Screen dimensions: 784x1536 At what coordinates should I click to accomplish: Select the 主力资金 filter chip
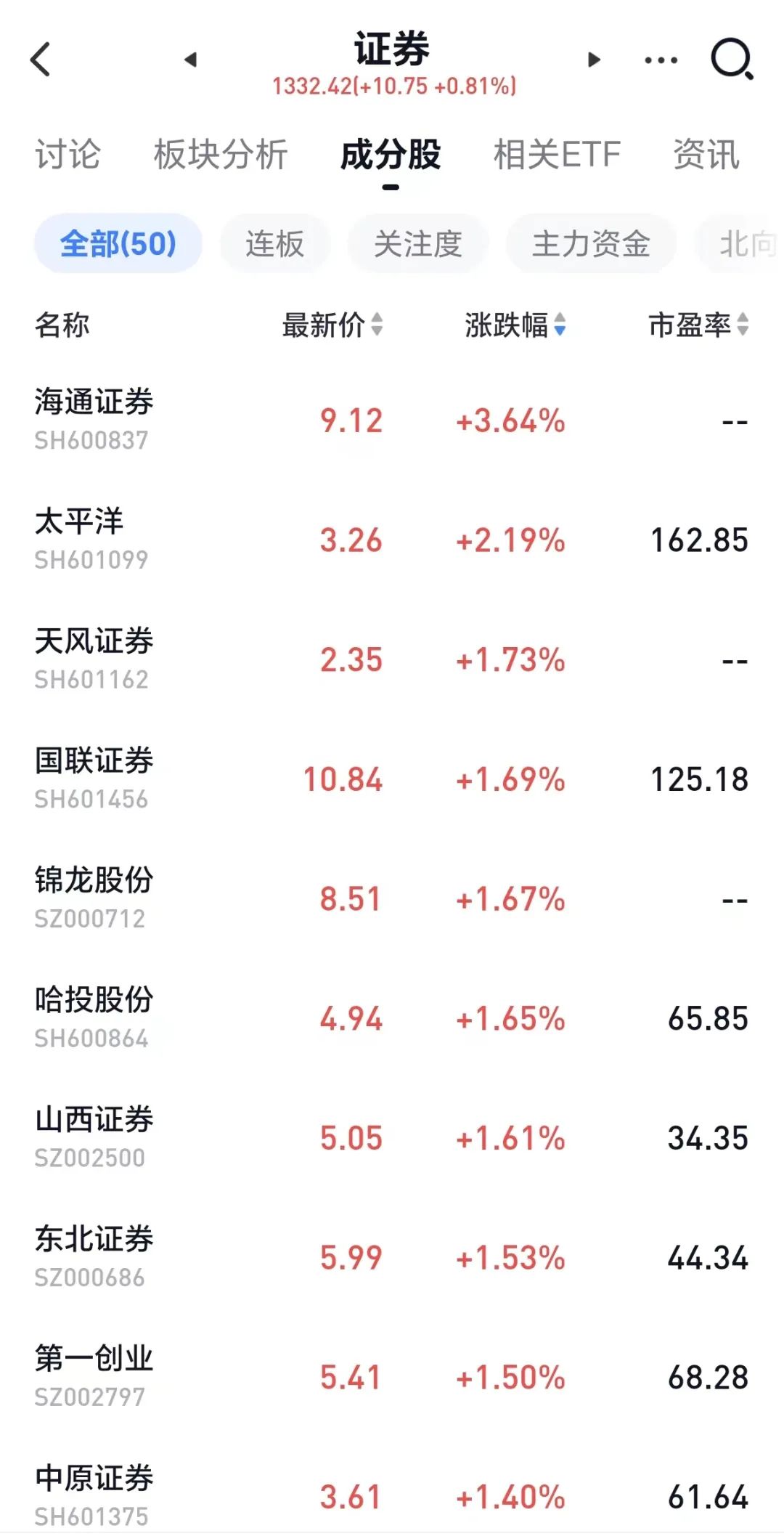coord(591,243)
